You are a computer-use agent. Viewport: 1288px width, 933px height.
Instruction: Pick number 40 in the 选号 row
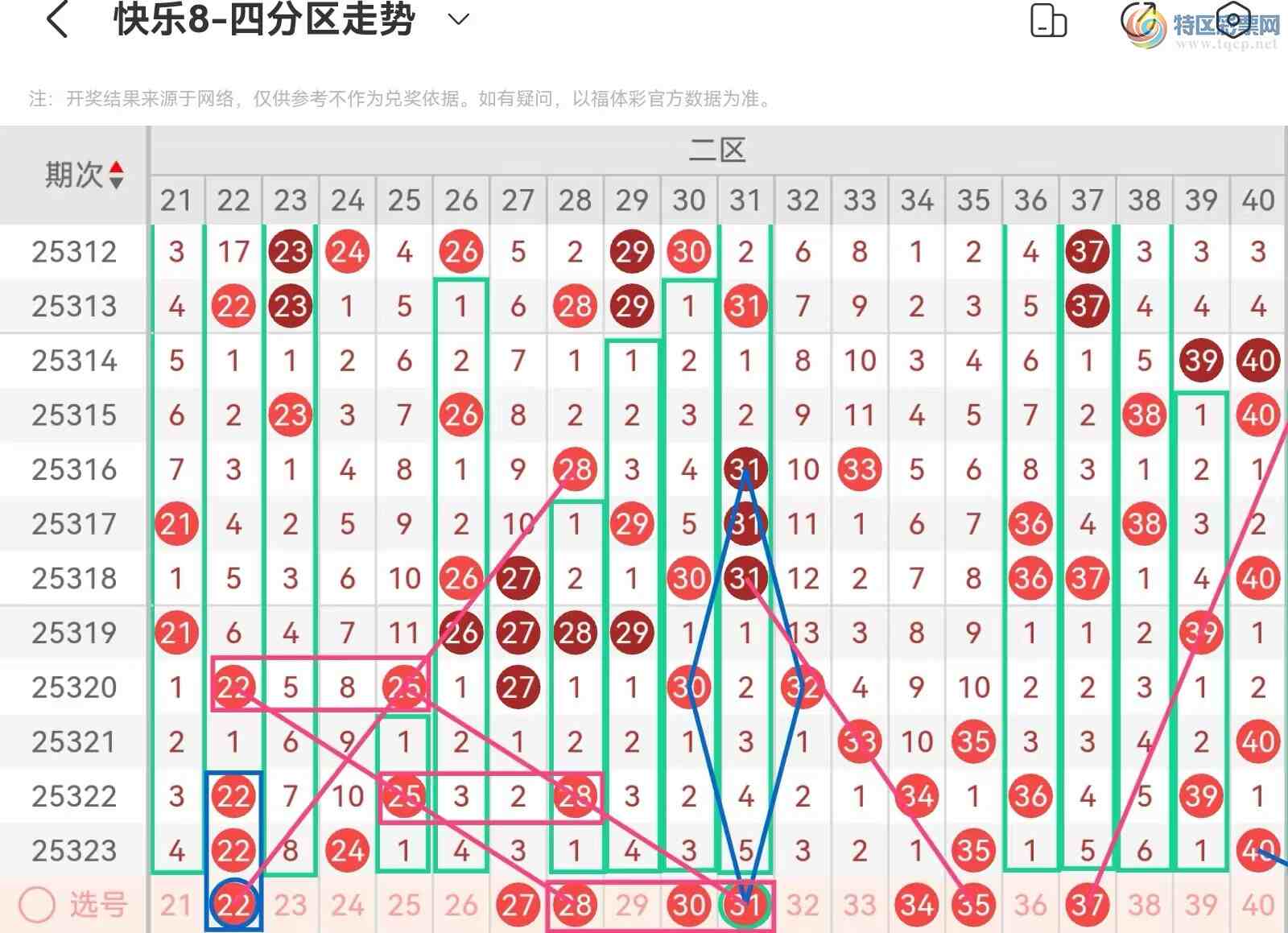1258,906
